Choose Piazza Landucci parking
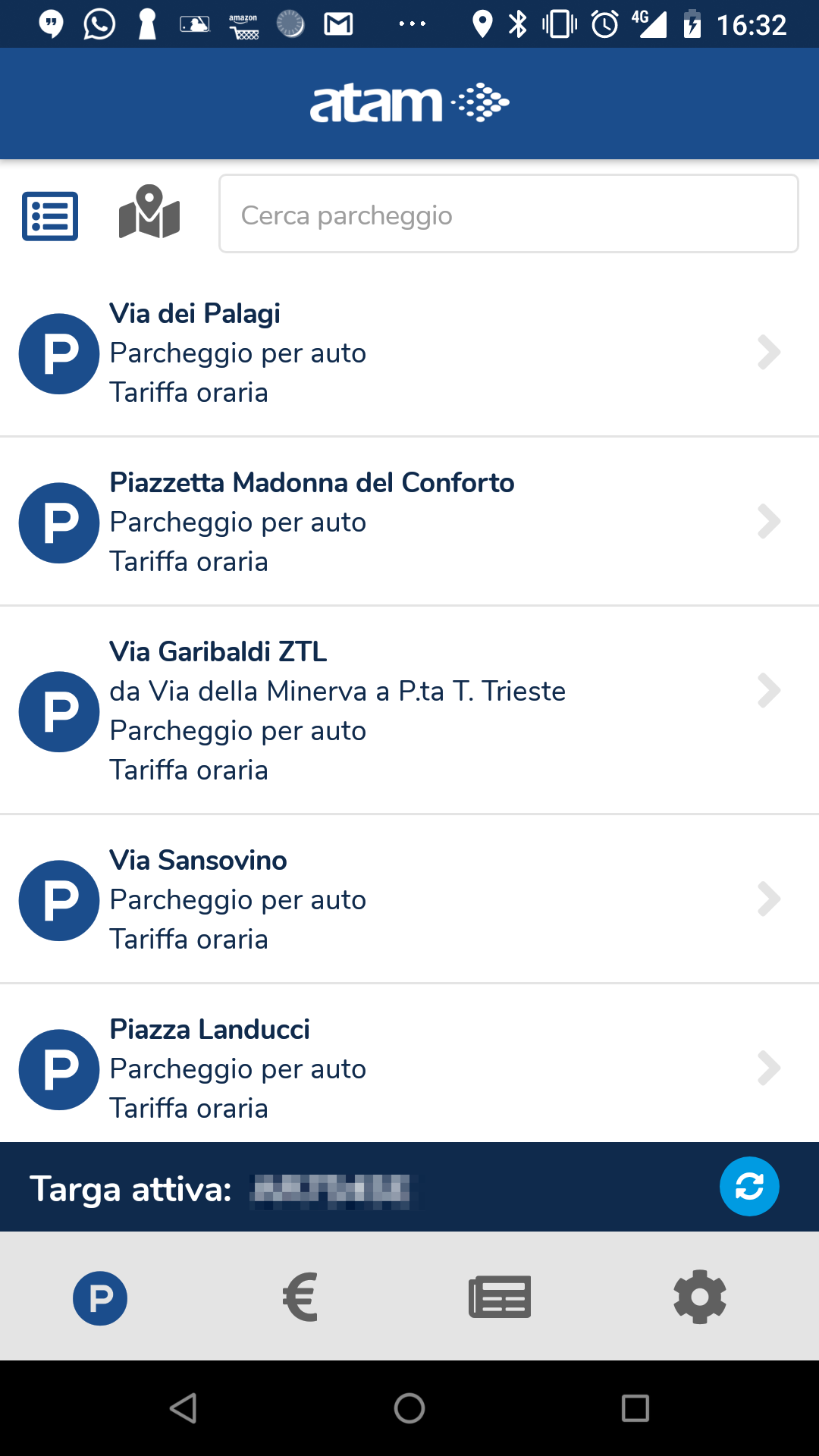Screen dimensions: 819x1456 [409, 1068]
